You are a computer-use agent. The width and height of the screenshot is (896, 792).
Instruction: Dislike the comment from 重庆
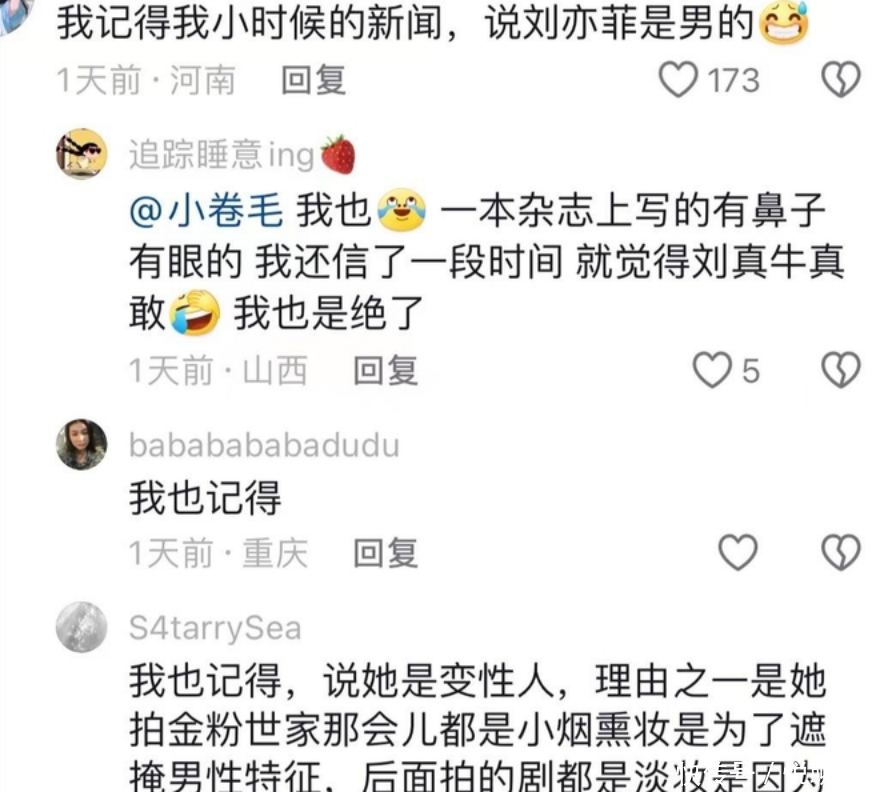point(840,552)
